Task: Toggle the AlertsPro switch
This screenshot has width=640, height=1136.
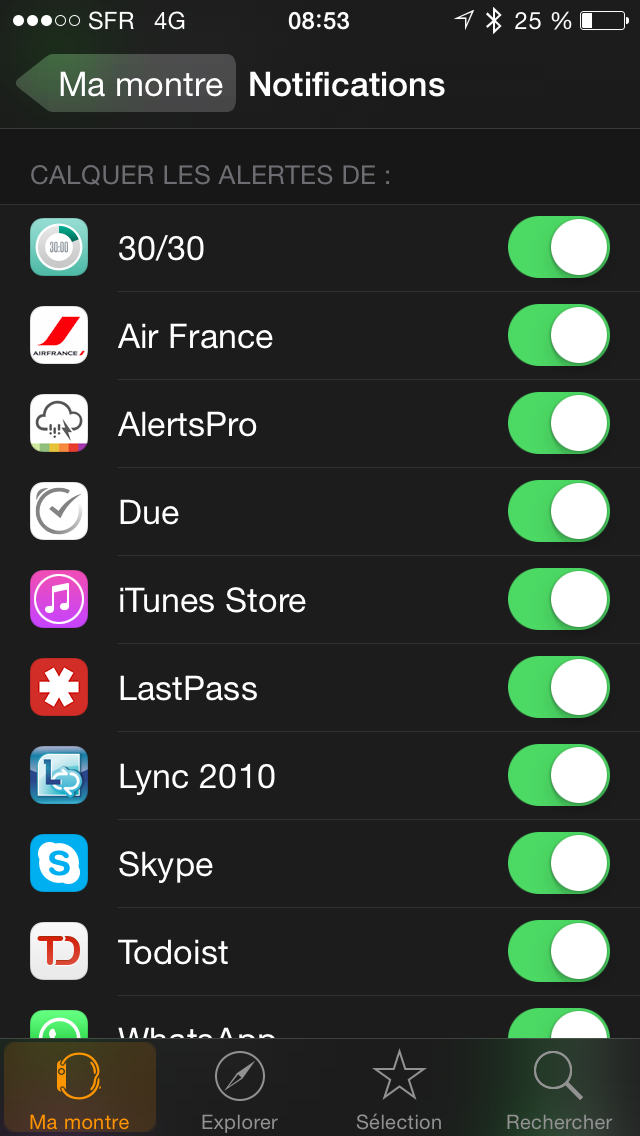Action: coord(559,423)
